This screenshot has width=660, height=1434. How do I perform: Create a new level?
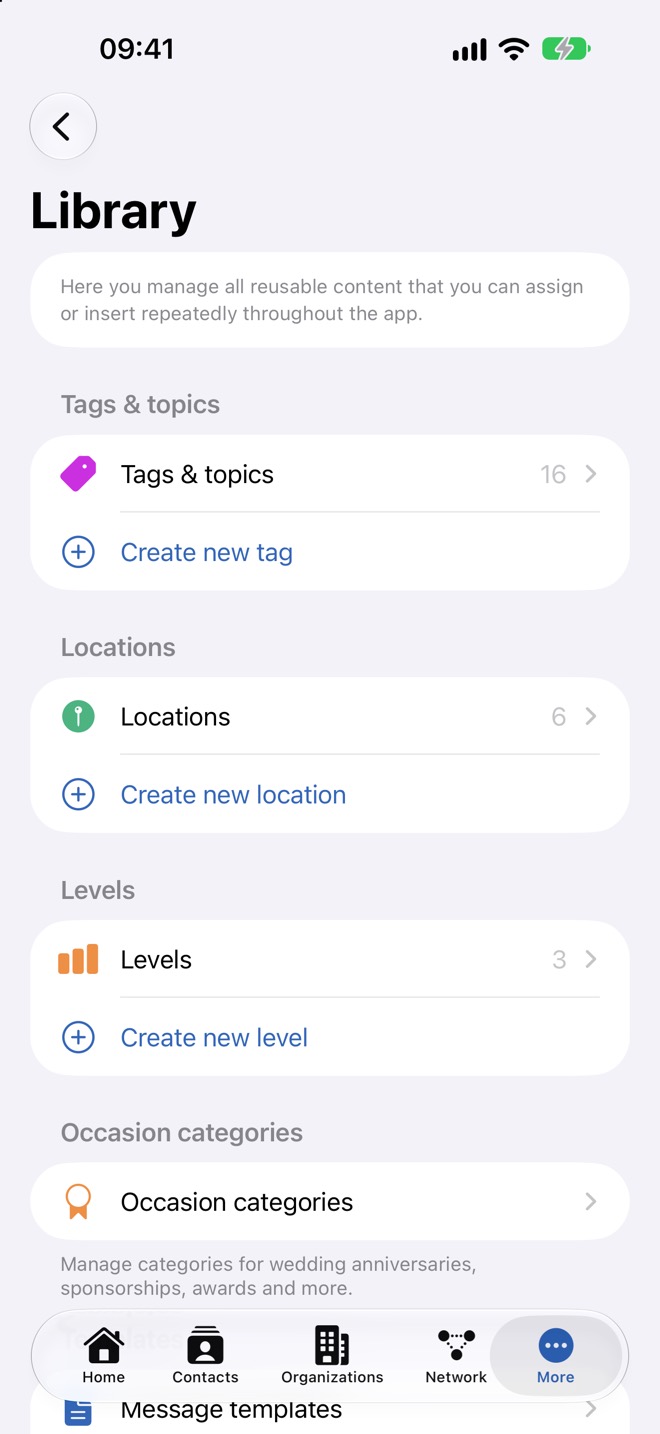(330, 1037)
